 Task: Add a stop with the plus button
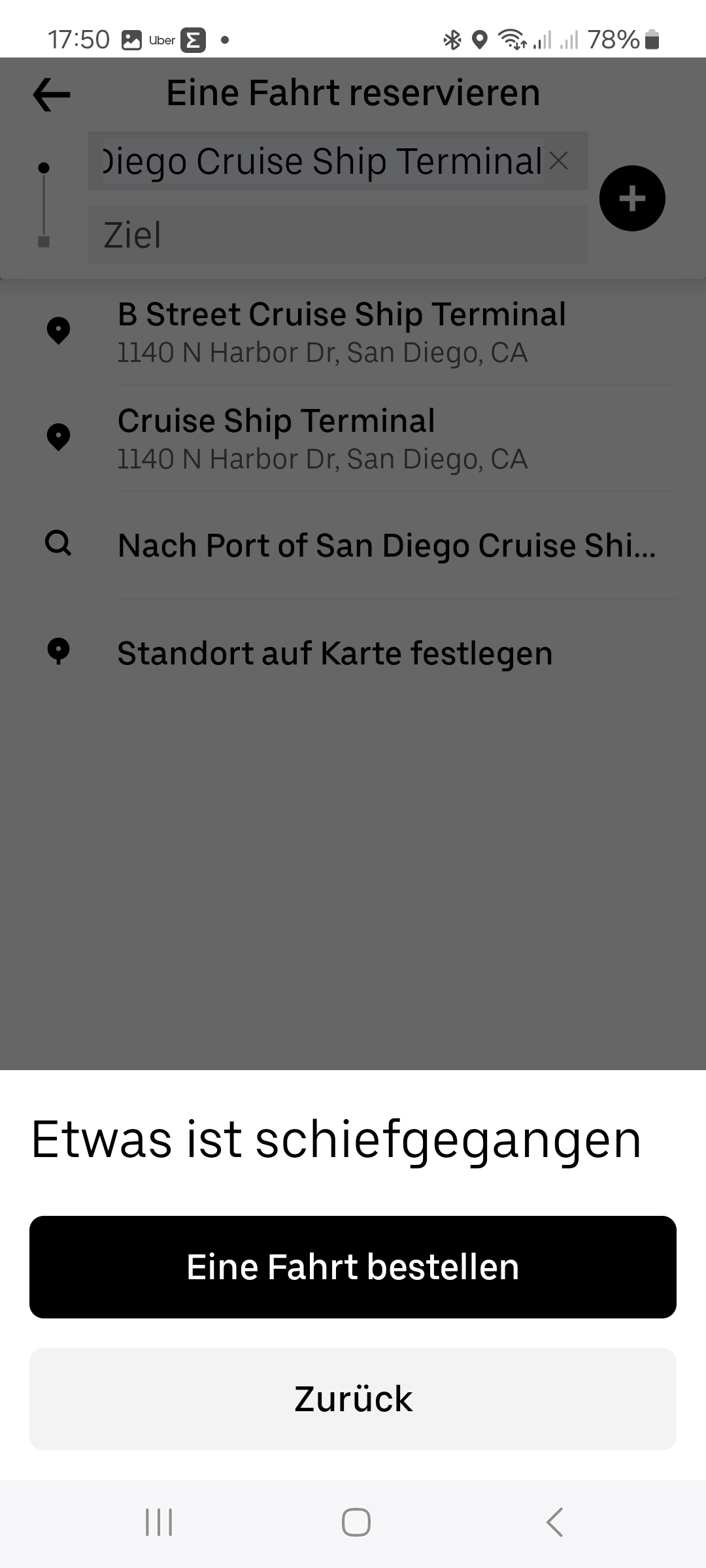(x=632, y=199)
